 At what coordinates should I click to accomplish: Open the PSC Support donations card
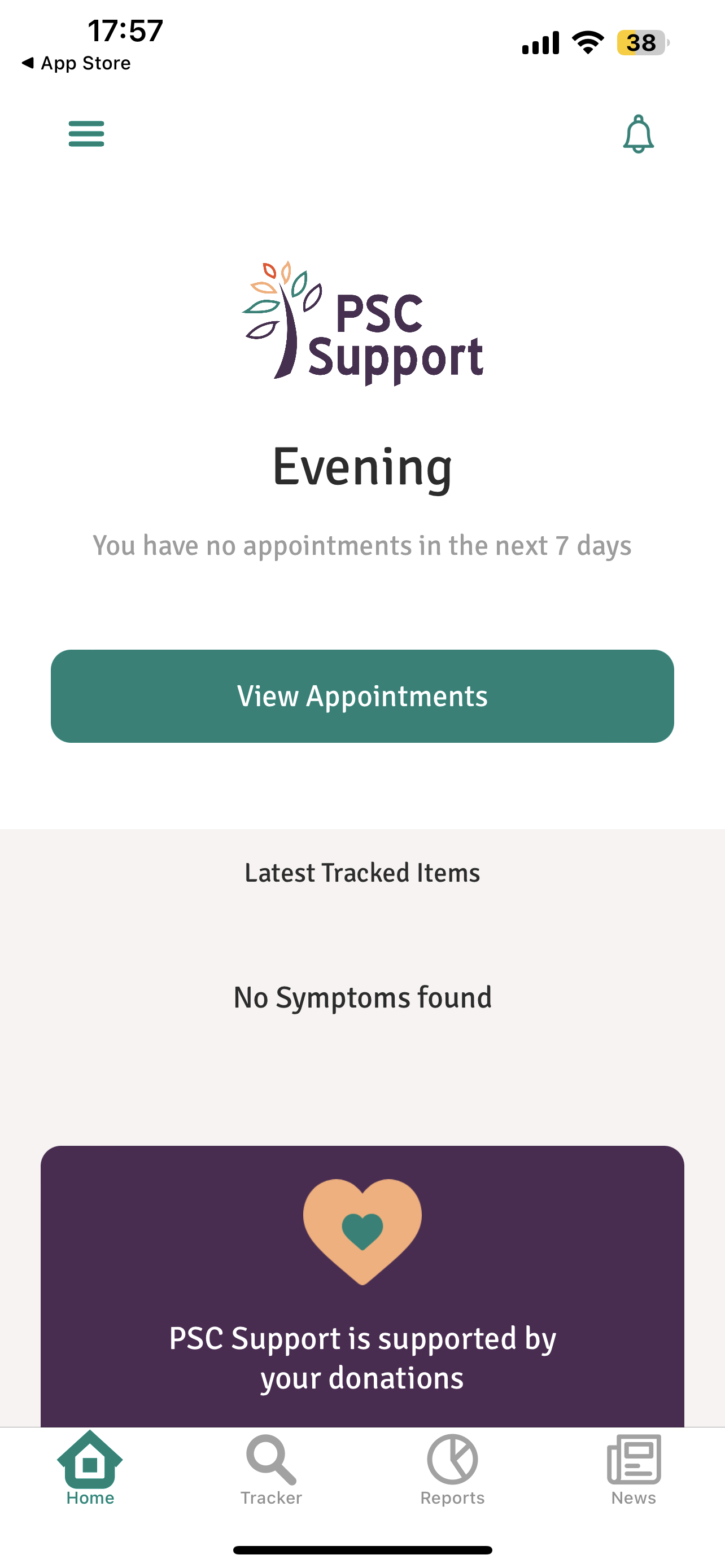click(x=362, y=1284)
